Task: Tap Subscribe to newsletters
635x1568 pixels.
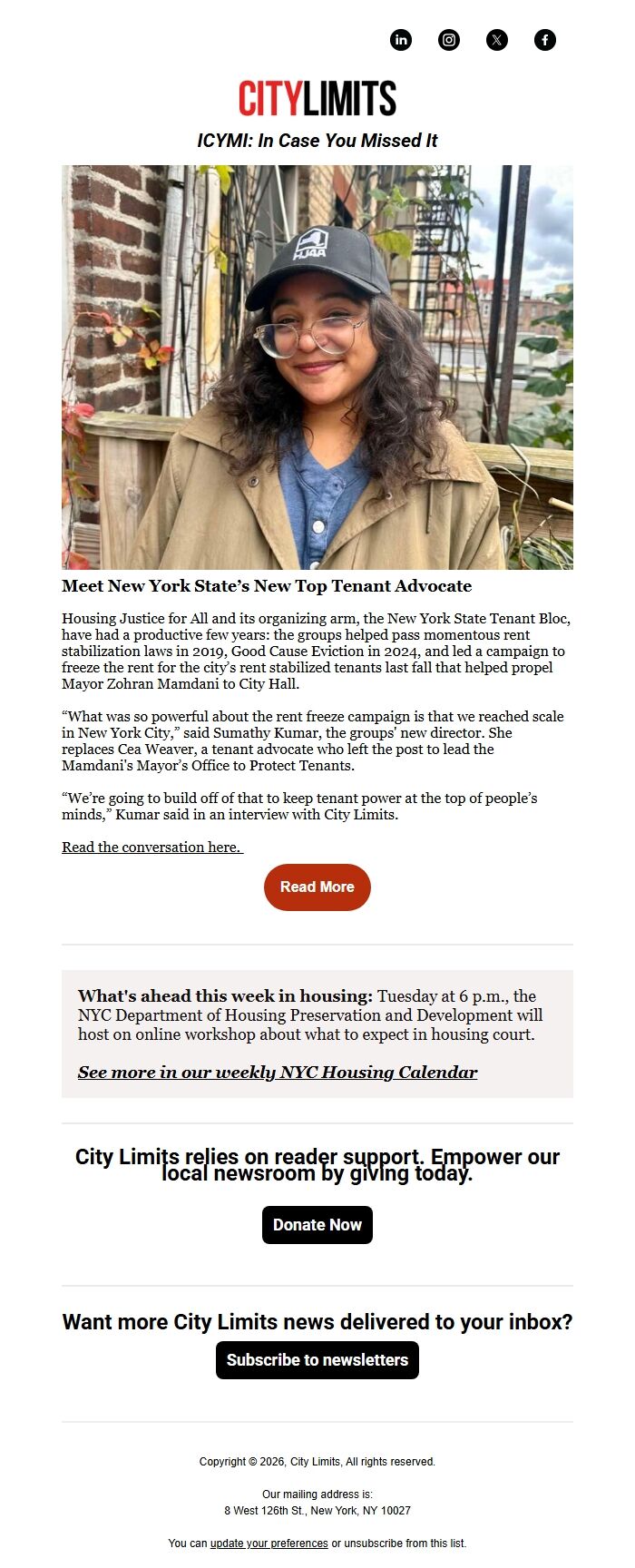Action: click(317, 1360)
